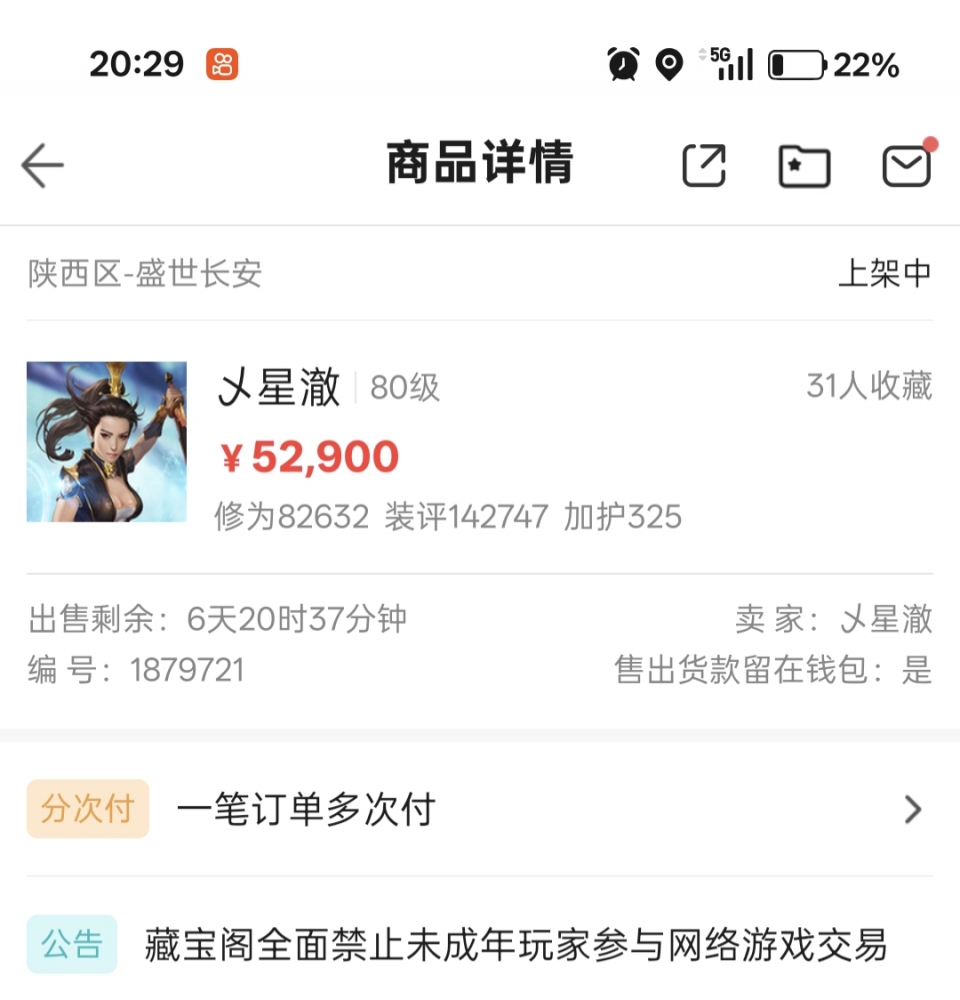Share this product listing
This screenshot has width=960, height=1000.
pyautogui.click(x=704, y=165)
